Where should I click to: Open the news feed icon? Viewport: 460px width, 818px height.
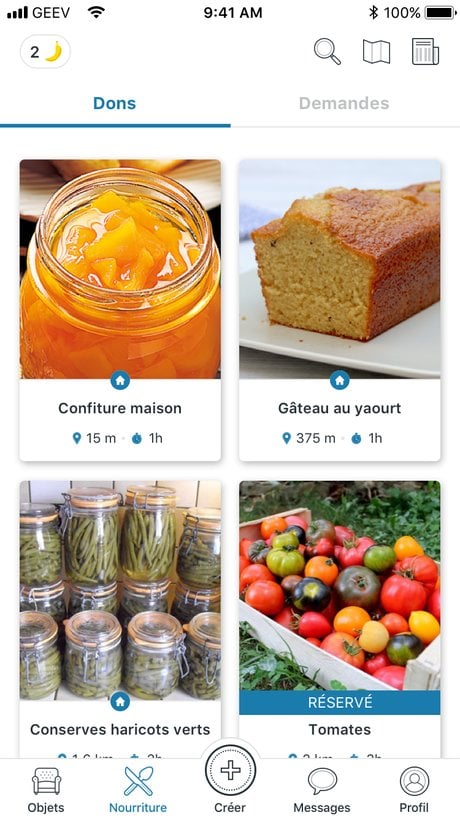425,52
